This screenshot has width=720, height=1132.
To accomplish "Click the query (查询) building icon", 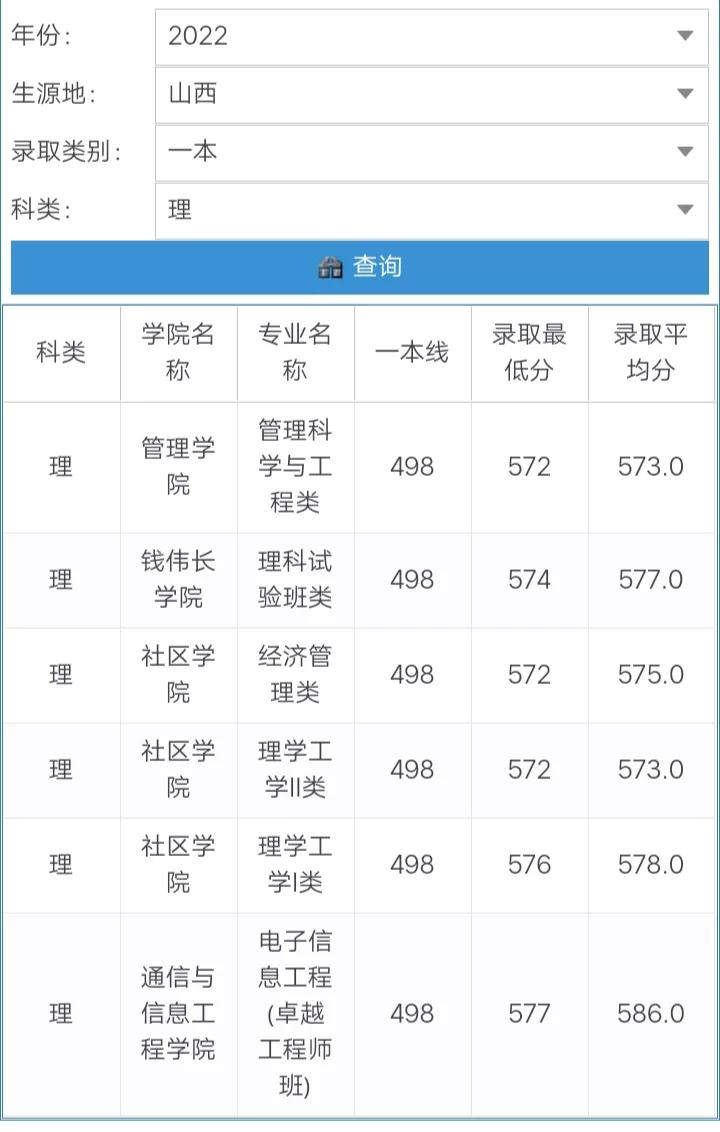I will pyautogui.click(x=333, y=267).
